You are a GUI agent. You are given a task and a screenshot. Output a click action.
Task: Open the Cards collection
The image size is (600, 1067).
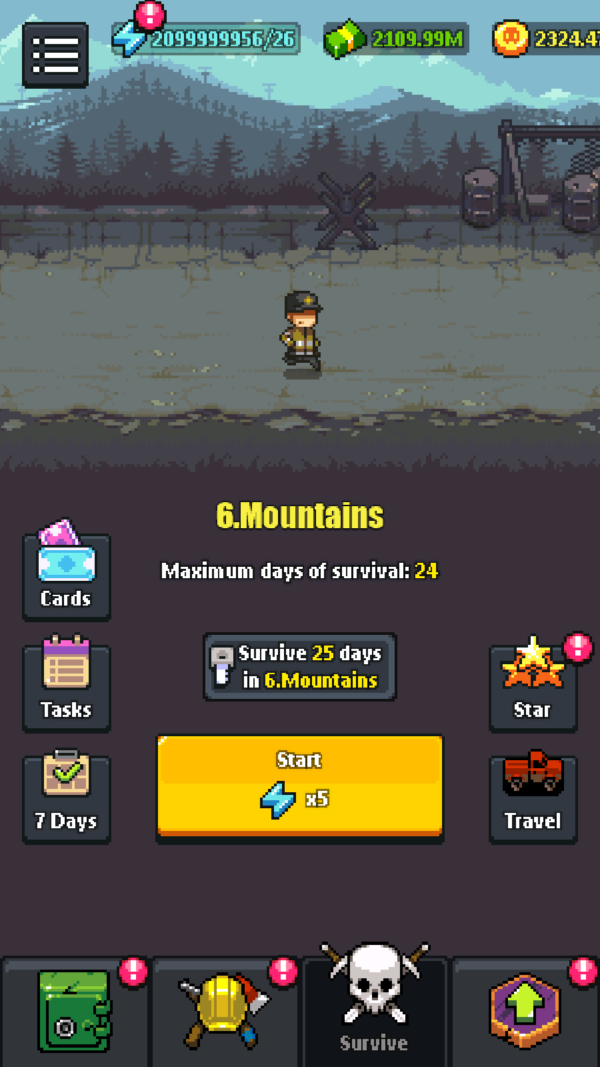coord(66,575)
